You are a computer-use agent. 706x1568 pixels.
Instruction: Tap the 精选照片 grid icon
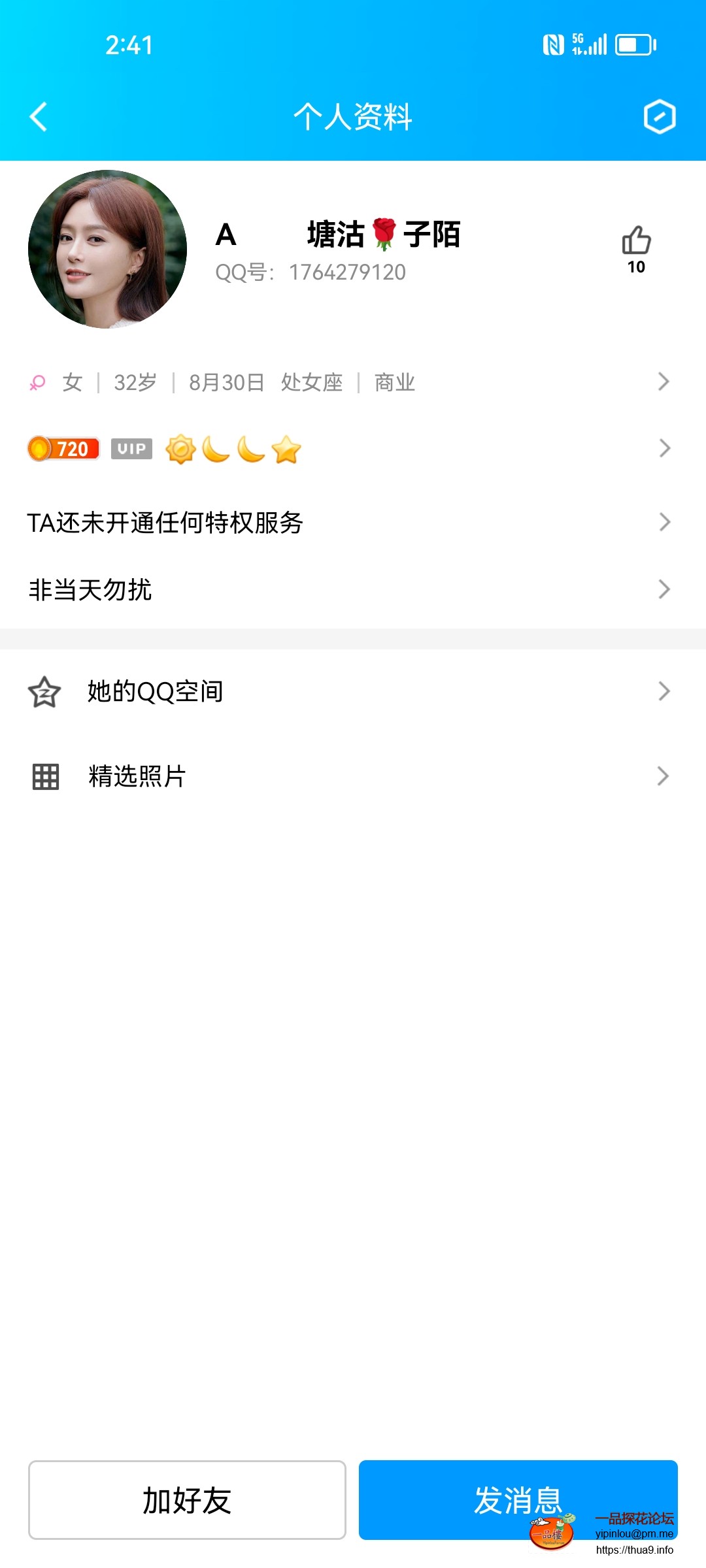pos(43,777)
